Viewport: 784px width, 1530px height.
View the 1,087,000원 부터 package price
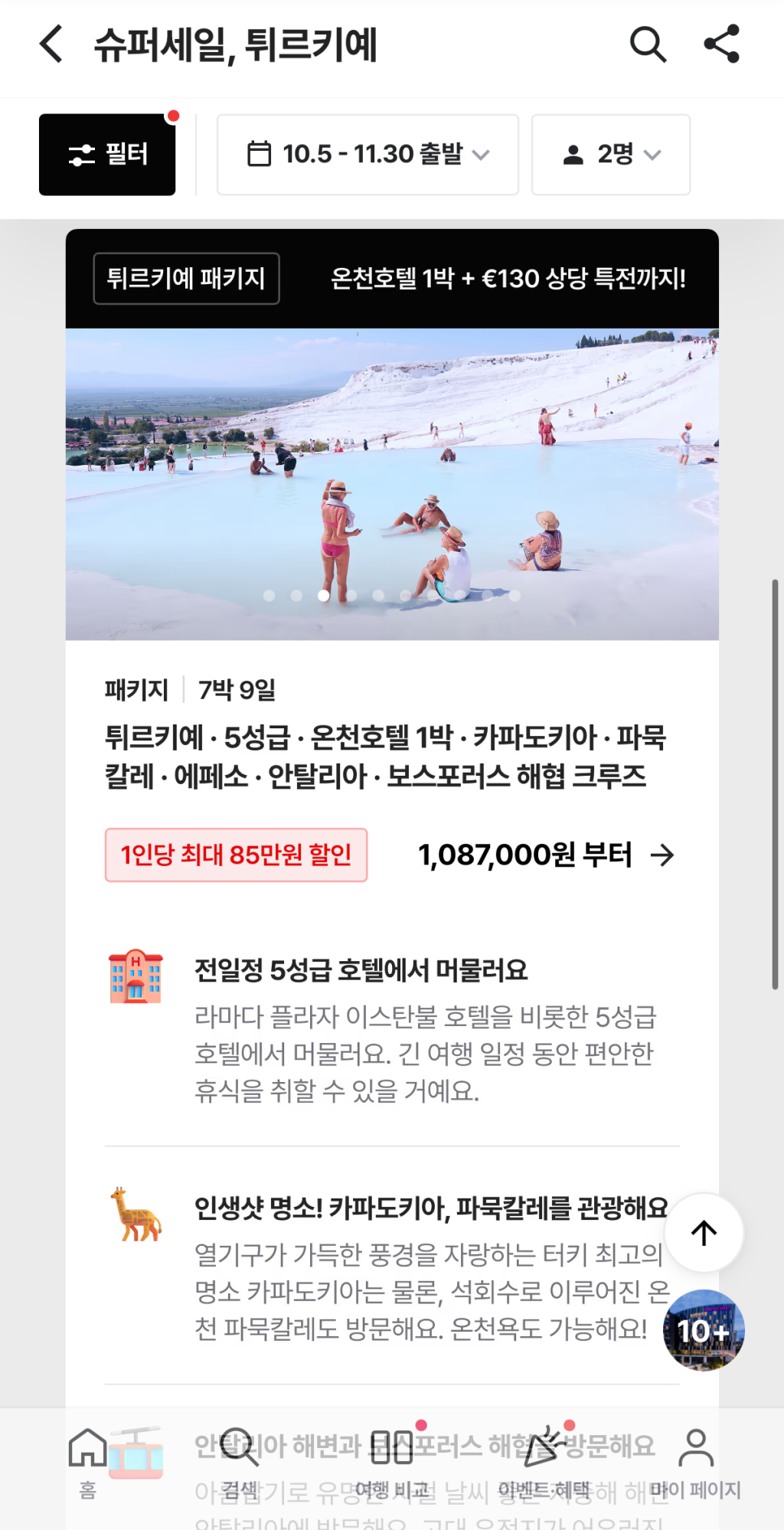pos(545,855)
